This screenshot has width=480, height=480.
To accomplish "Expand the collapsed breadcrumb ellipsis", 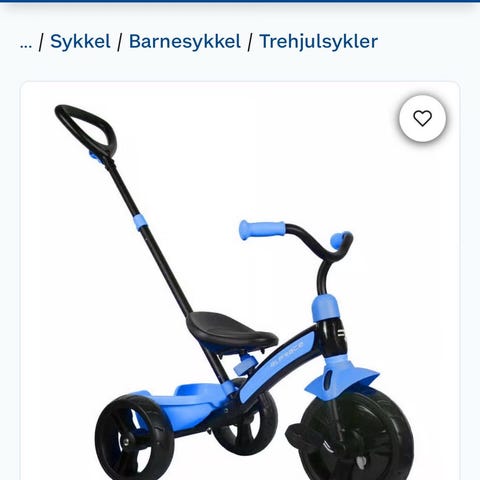I will [x=26, y=43].
